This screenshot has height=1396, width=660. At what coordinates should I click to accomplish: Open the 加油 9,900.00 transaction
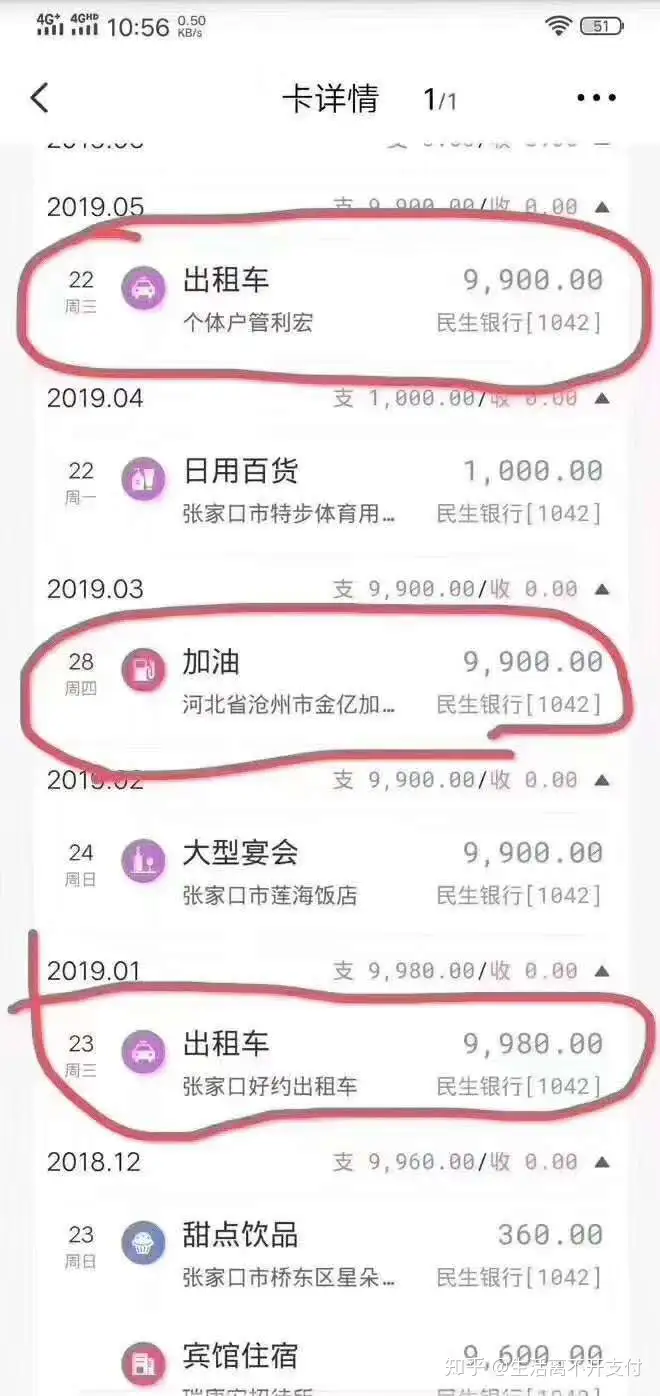tap(330, 681)
